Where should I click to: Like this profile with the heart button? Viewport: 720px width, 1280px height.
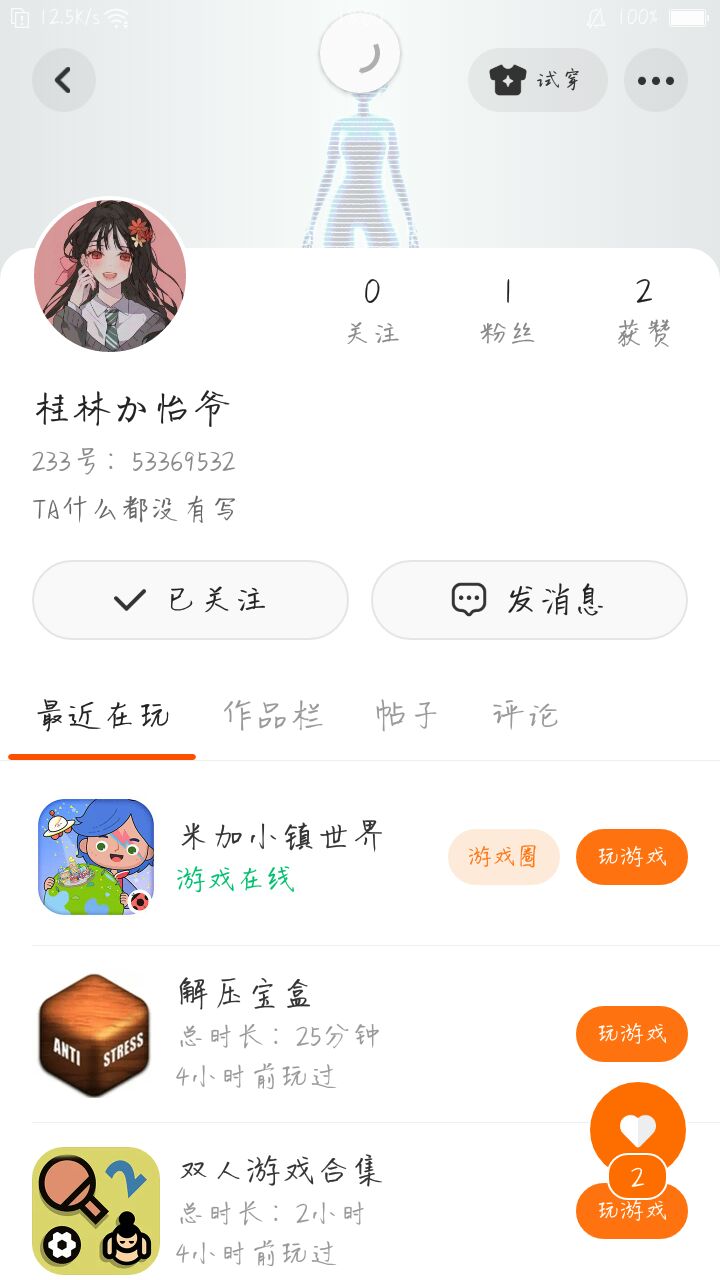(x=637, y=1128)
